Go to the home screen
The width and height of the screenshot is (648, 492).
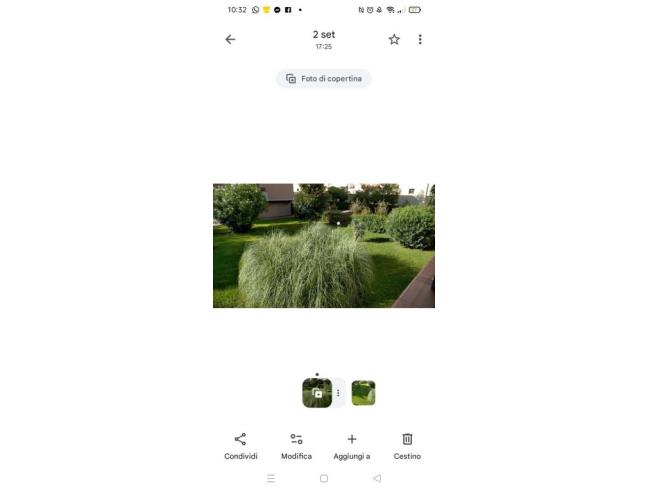click(x=324, y=479)
